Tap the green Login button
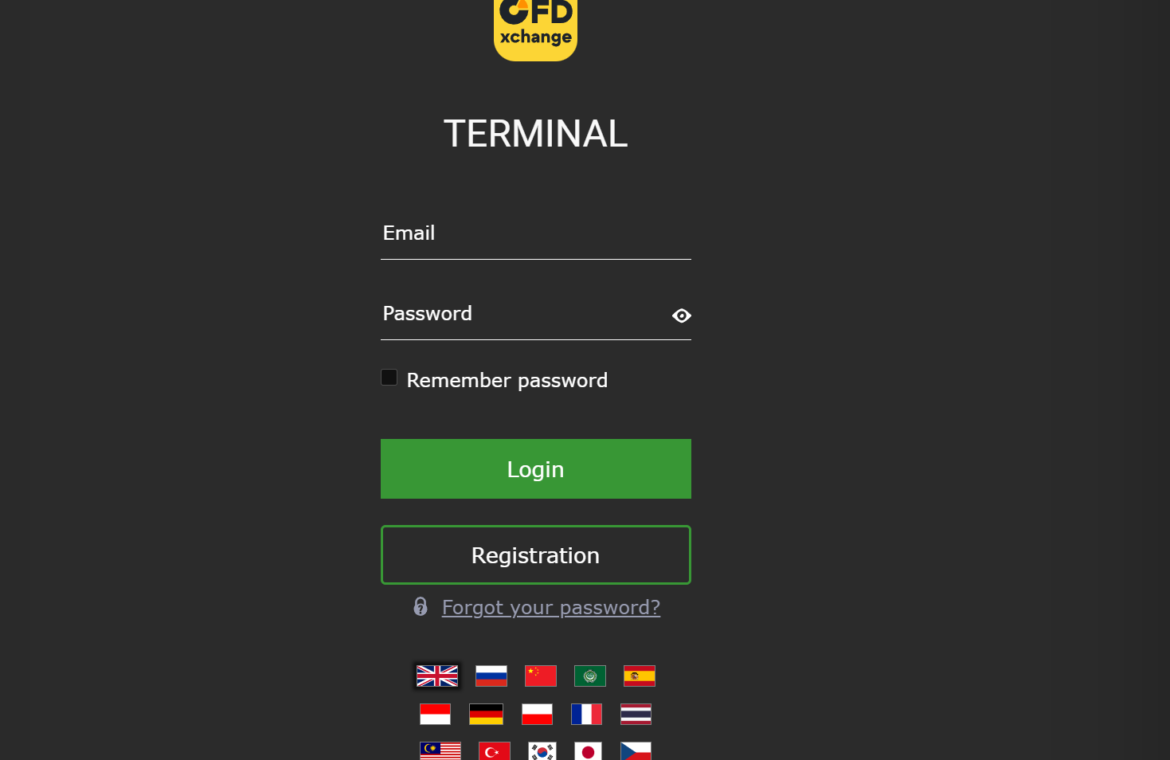 coord(535,469)
